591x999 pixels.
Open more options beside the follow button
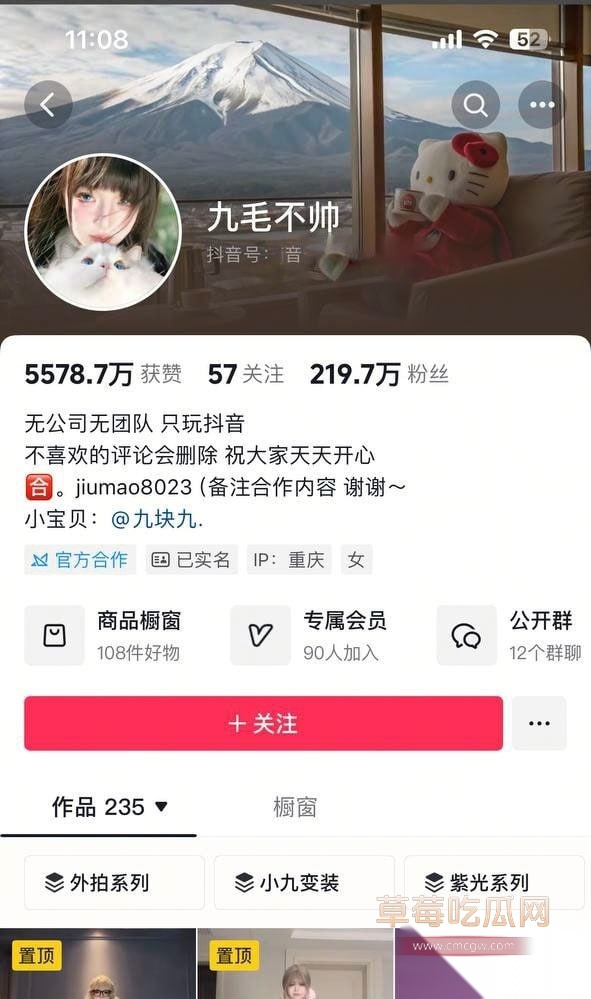pos(539,723)
